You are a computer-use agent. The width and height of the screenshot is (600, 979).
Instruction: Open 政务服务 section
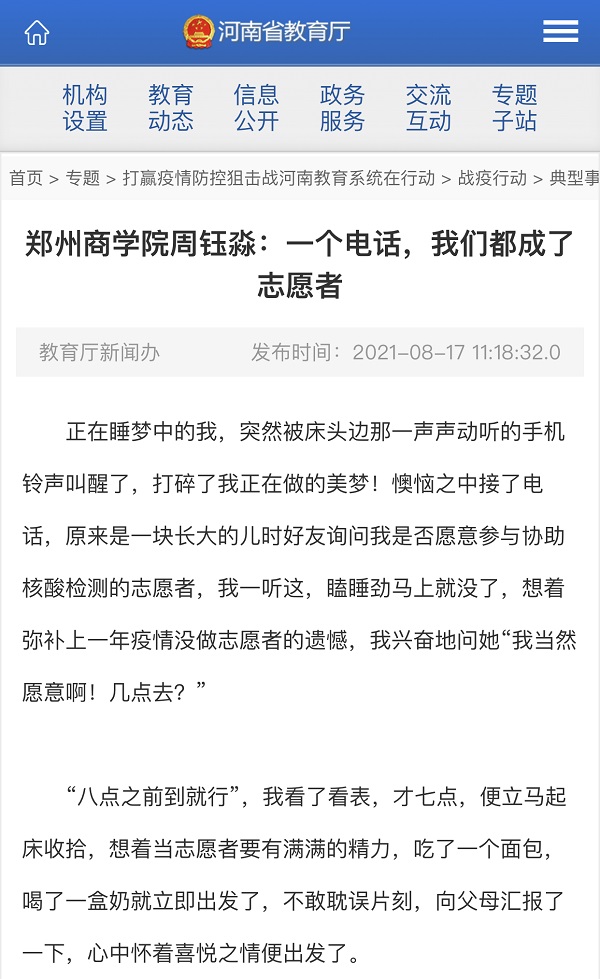coord(342,108)
